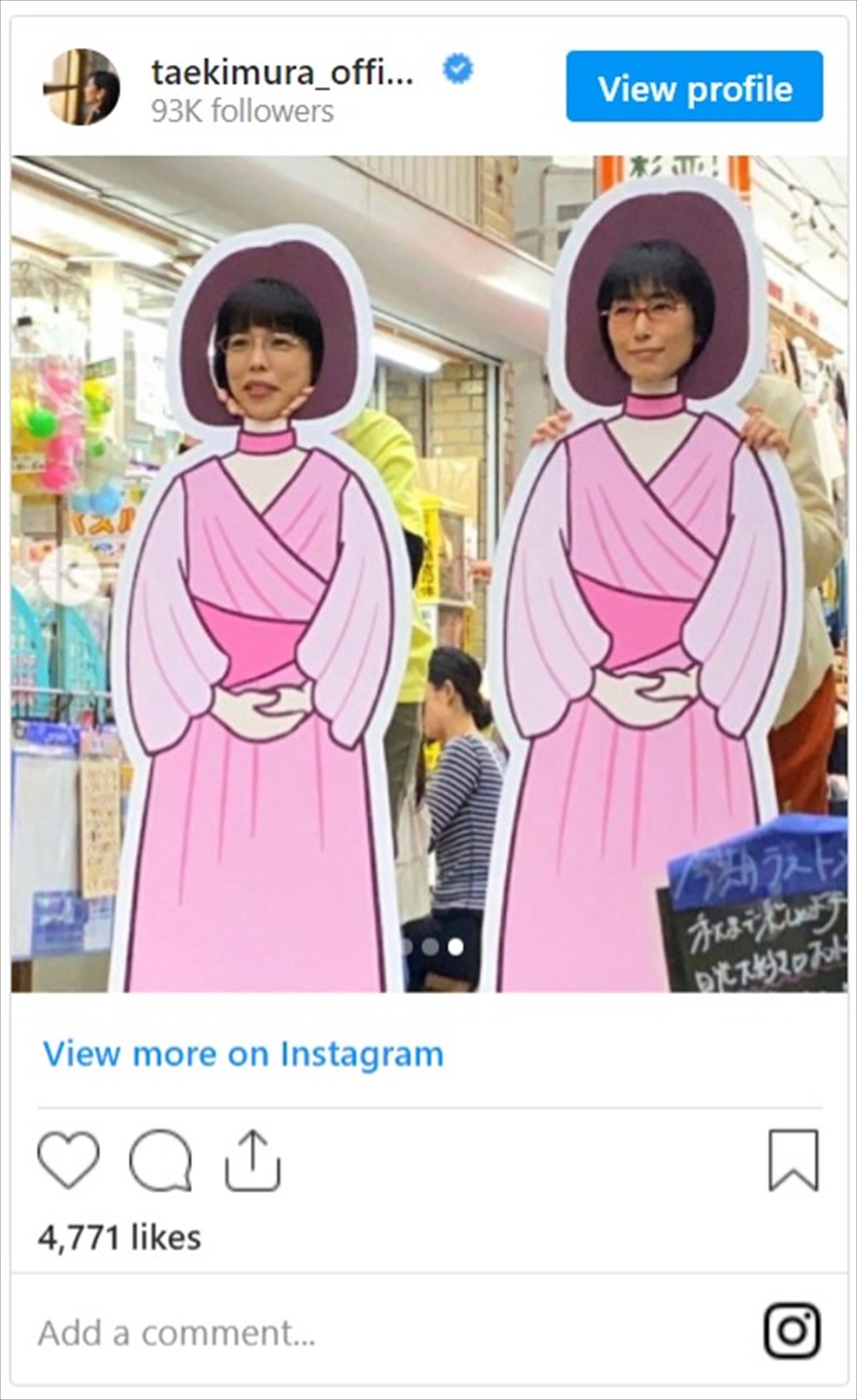The width and height of the screenshot is (857, 1400).
Task: Bookmark this post
Action: click(x=793, y=1160)
